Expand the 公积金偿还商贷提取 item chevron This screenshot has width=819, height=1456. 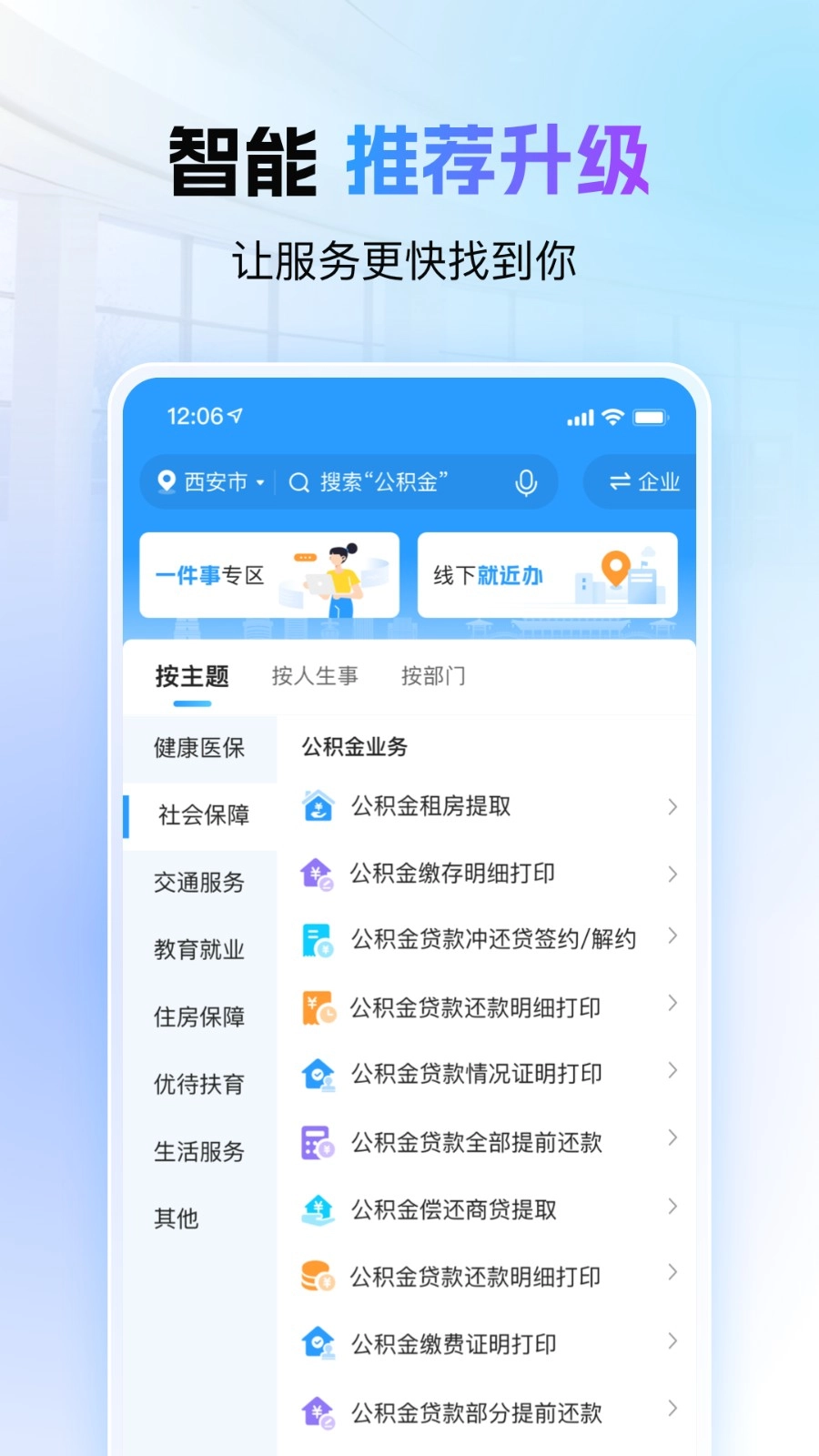pyautogui.click(x=673, y=1208)
